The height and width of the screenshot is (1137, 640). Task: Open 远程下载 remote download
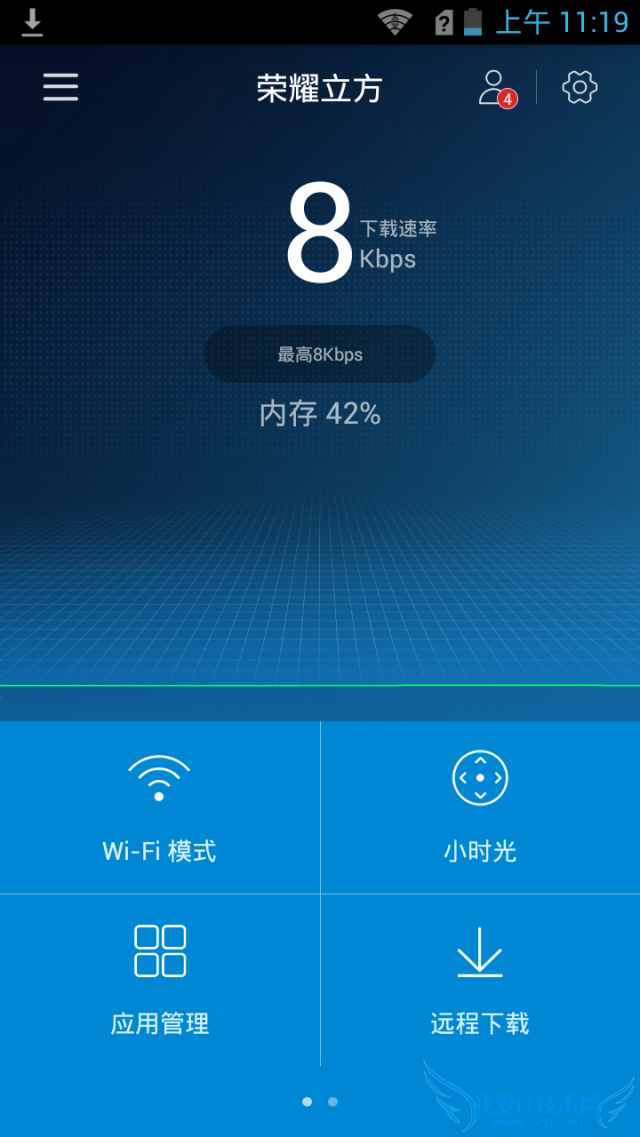click(480, 978)
